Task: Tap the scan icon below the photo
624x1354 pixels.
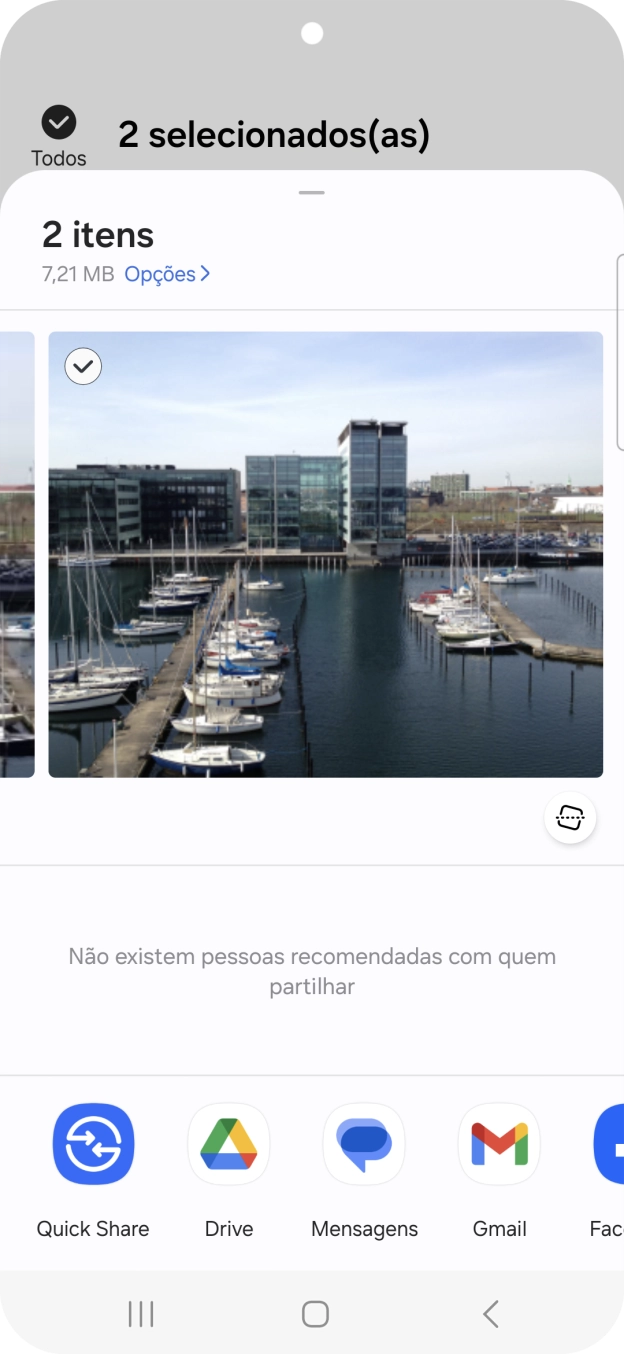Action: (570, 818)
